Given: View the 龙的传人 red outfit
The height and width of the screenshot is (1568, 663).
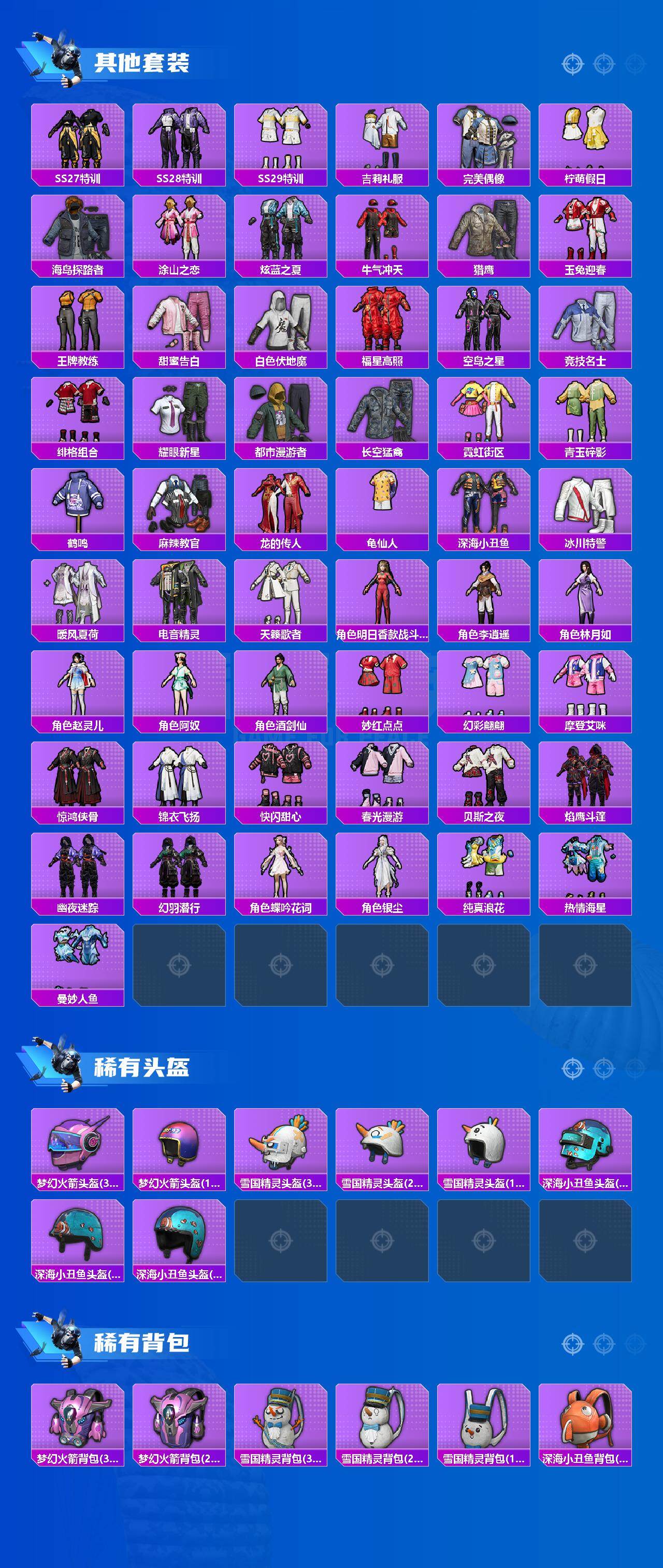Looking at the screenshot, I should click(281, 502).
